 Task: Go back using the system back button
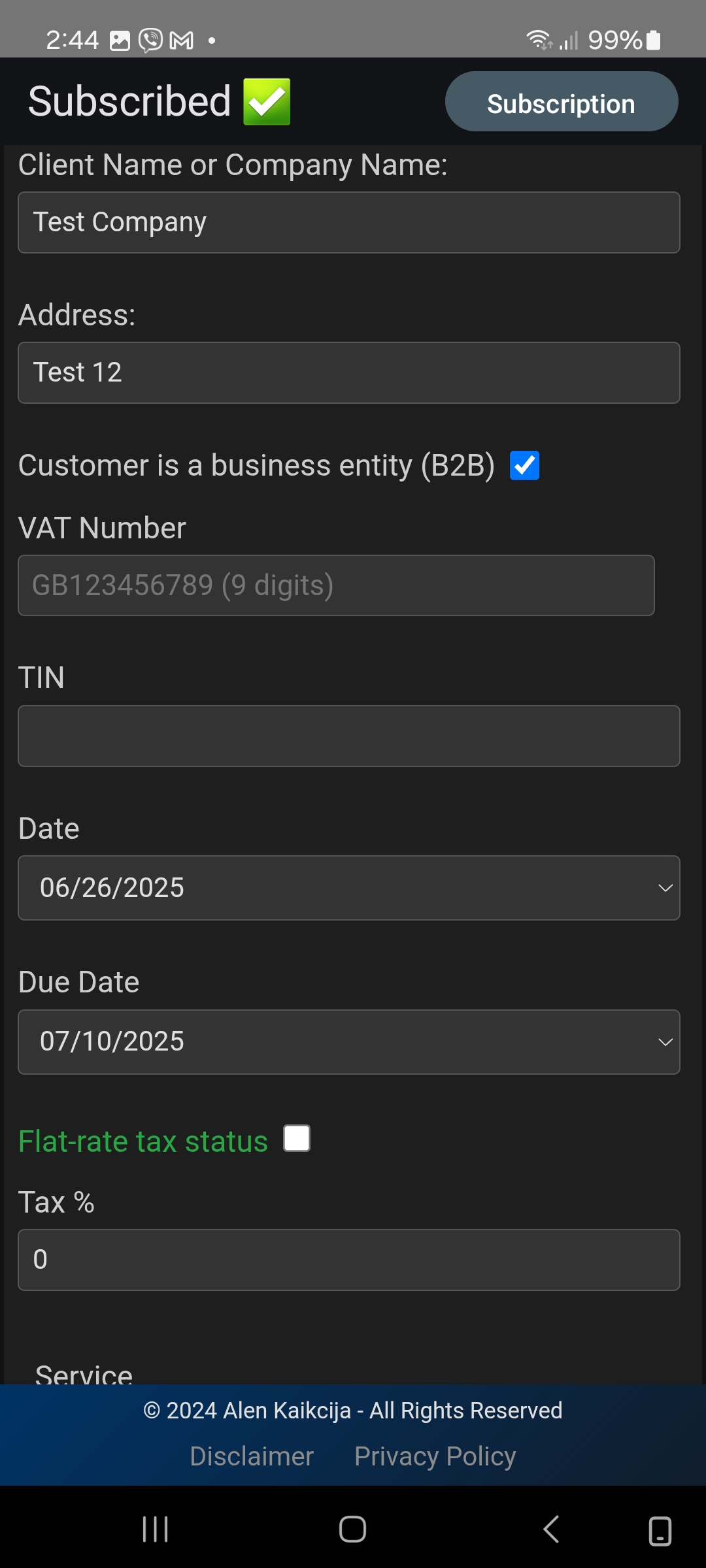point(551,1529)
